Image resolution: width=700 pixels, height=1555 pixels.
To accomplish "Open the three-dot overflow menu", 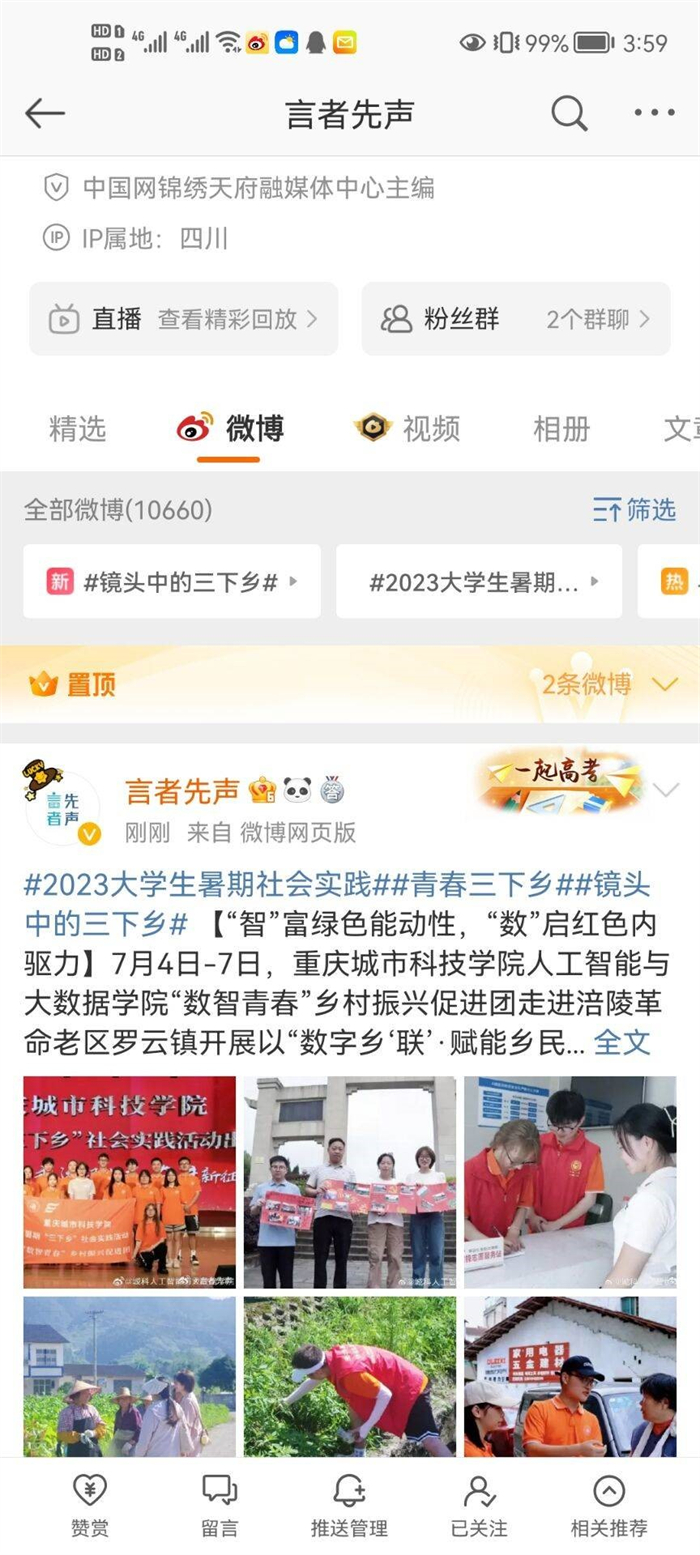I will click(654, 113).
